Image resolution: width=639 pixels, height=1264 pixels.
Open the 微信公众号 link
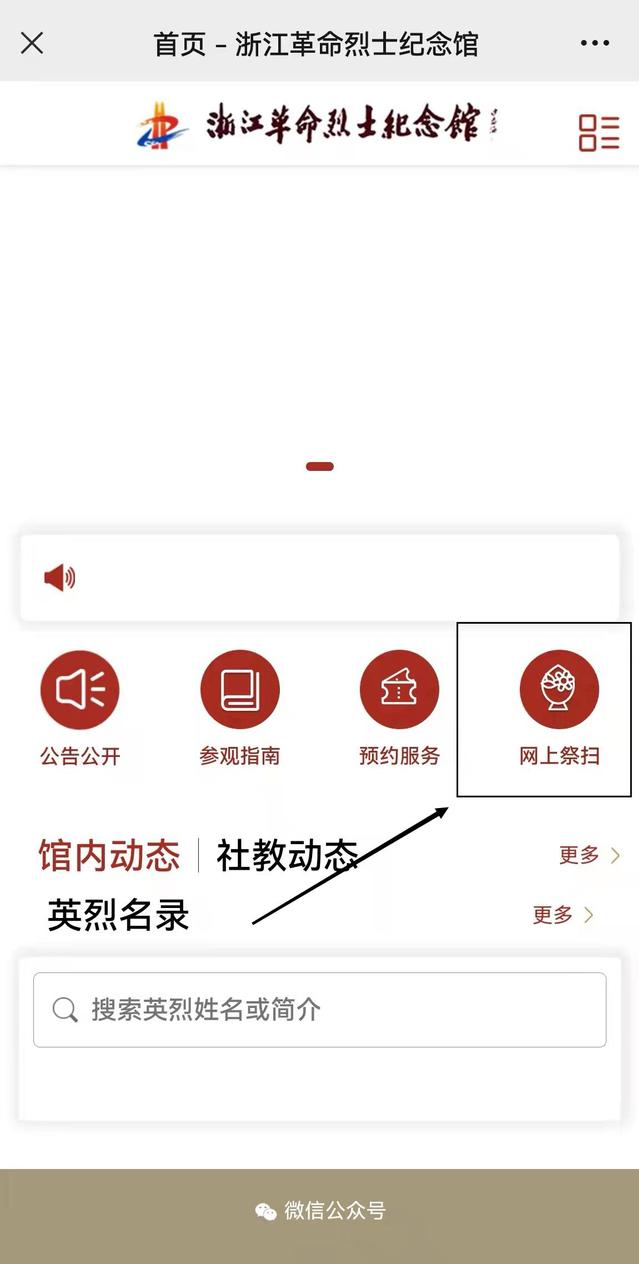pyautogui.click(x=320, y=1211)
